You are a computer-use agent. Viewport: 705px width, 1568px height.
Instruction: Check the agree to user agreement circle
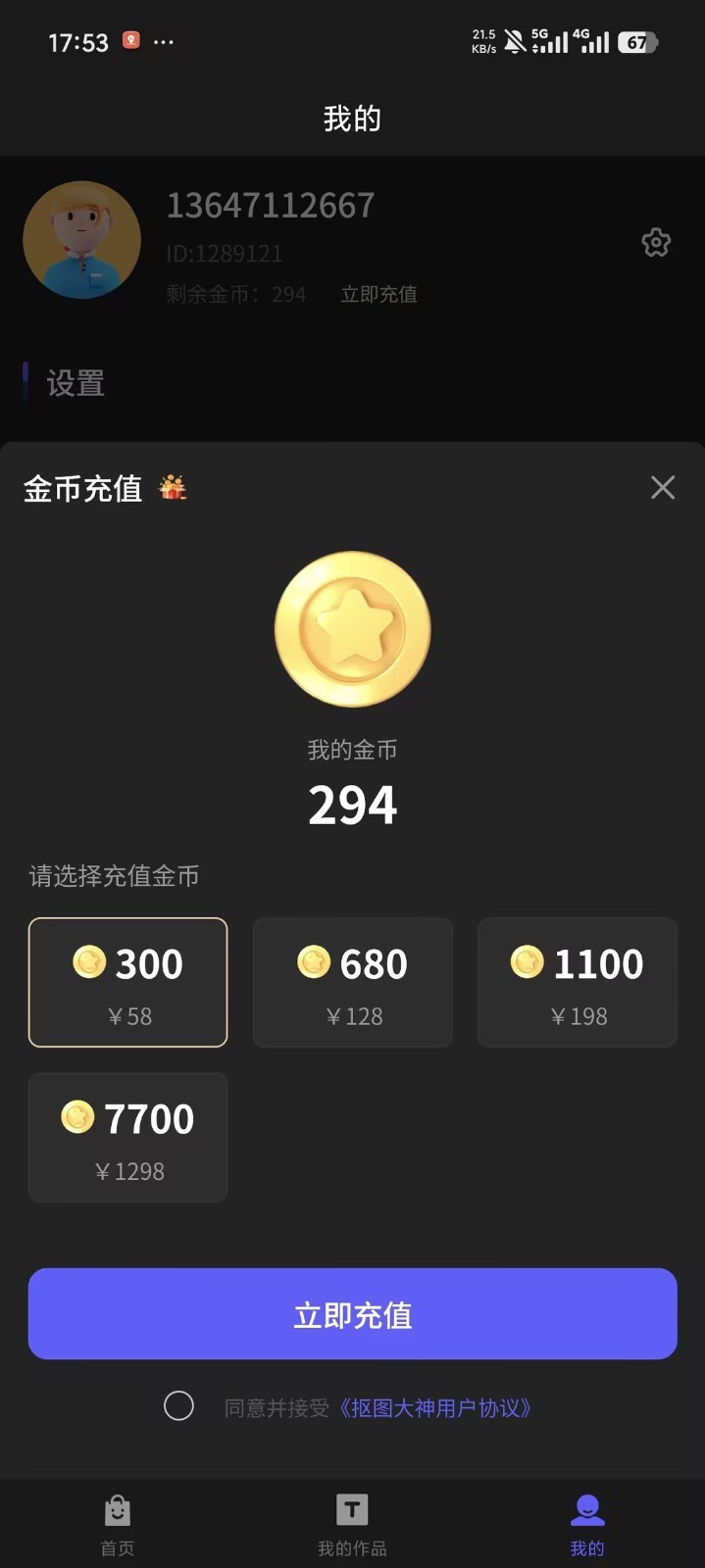[x=178, y=1406]
